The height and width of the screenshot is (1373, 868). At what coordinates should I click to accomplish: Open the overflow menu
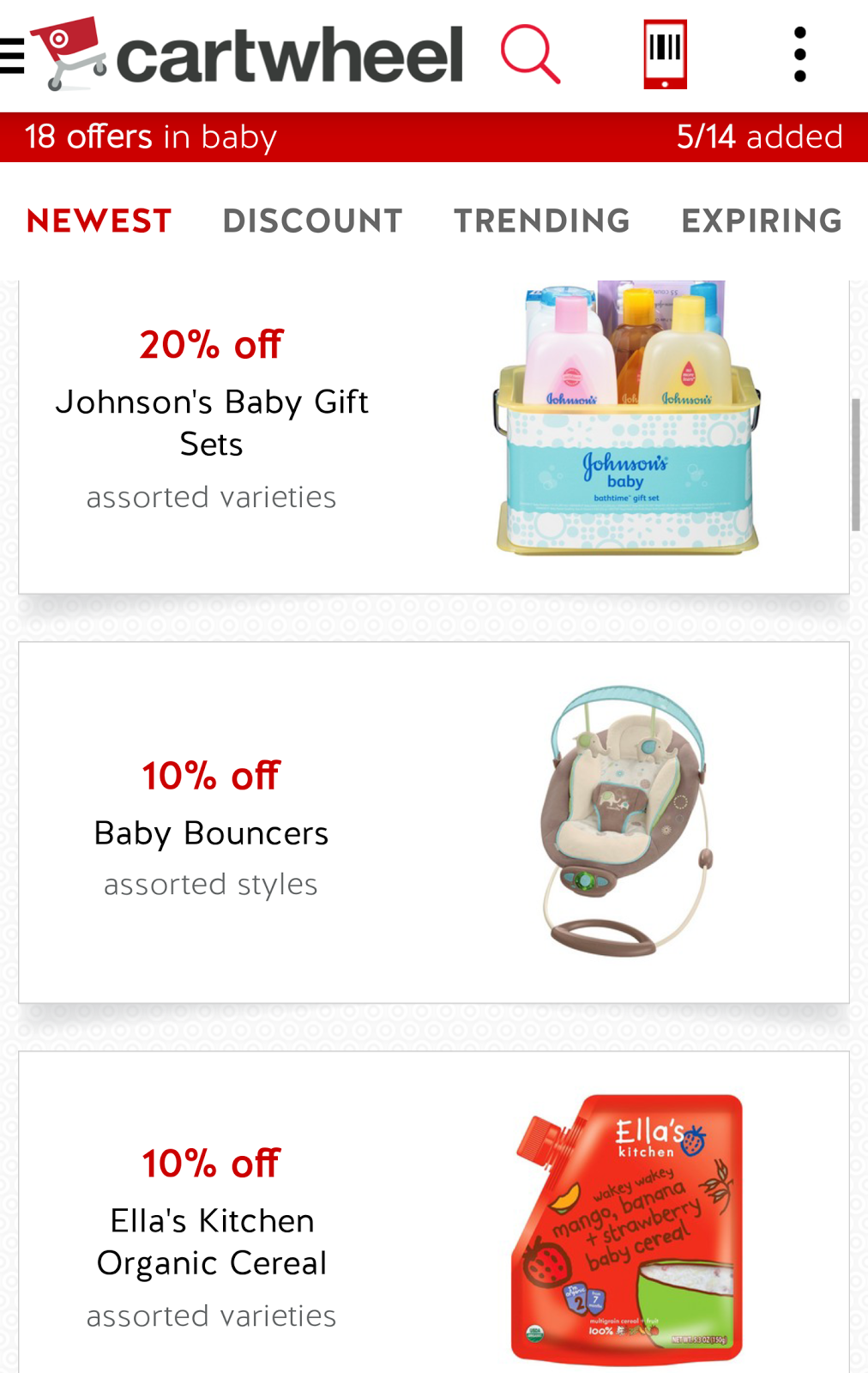tap(799, 54)
